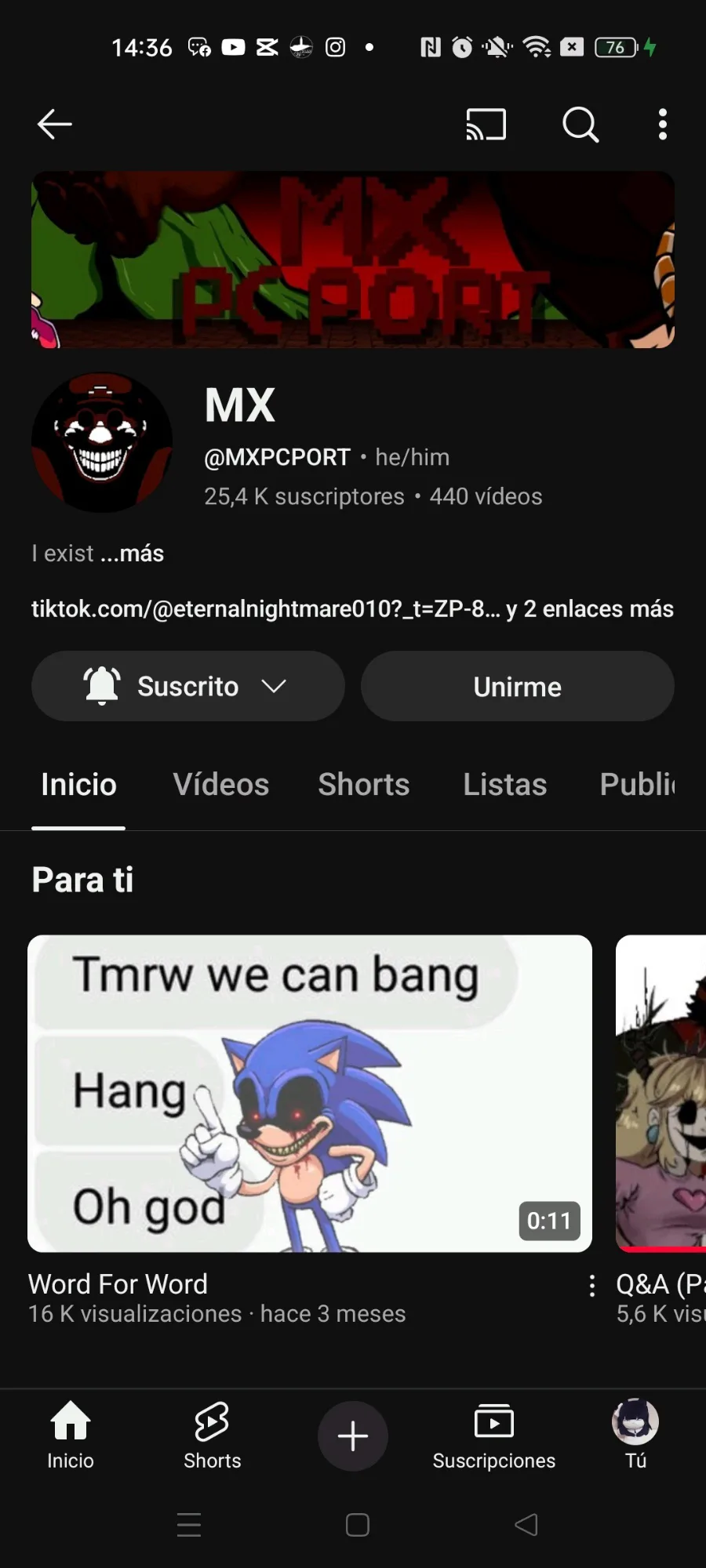
Task: Switch to the Vídeos tab
Action: click(221, 785)
